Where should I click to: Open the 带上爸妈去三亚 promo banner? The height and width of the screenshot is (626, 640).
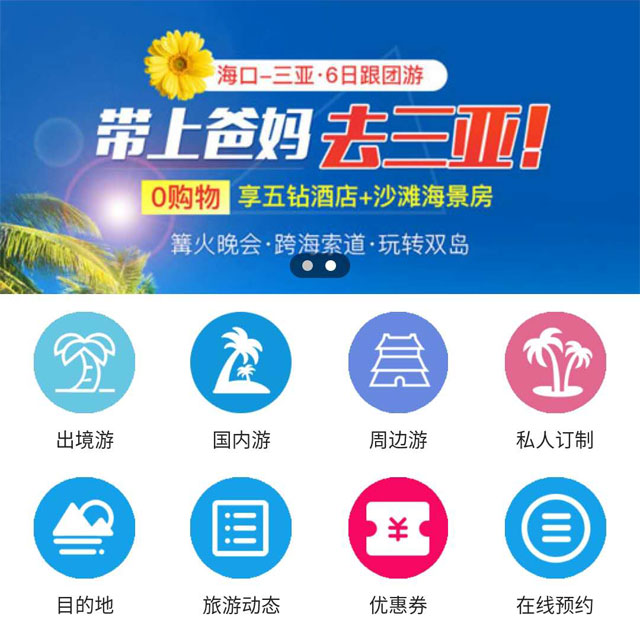click(x=320, y=150)
